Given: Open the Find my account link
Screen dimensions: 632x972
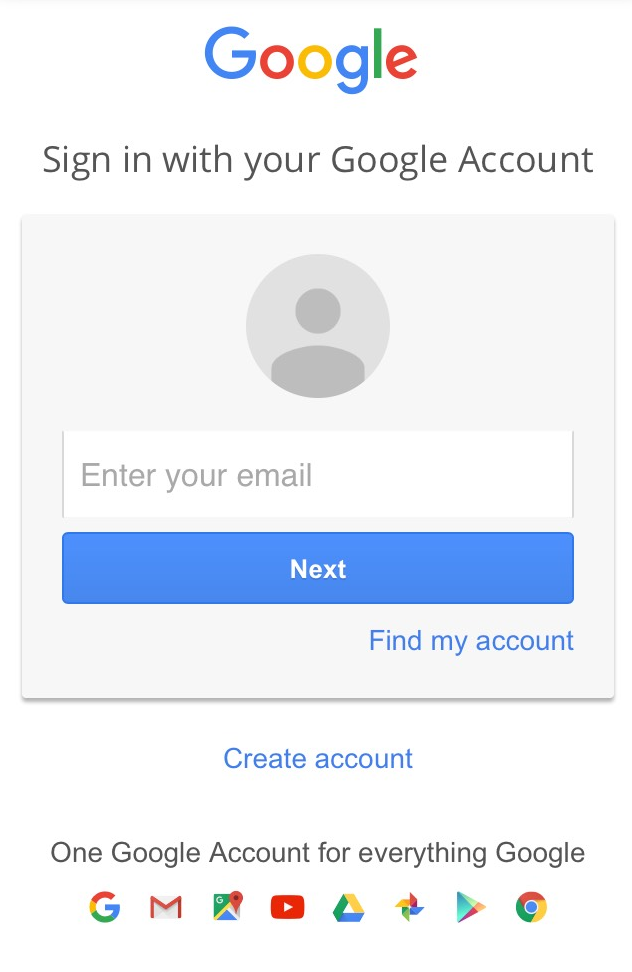Looking at the screenshot, I should (x=471, y=640).
